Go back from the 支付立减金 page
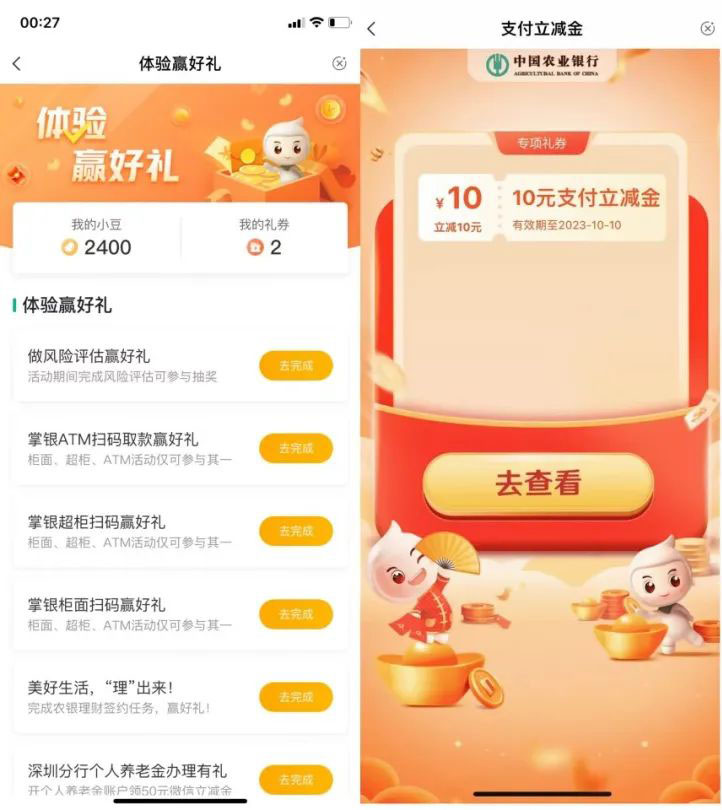 click(372, 29)
